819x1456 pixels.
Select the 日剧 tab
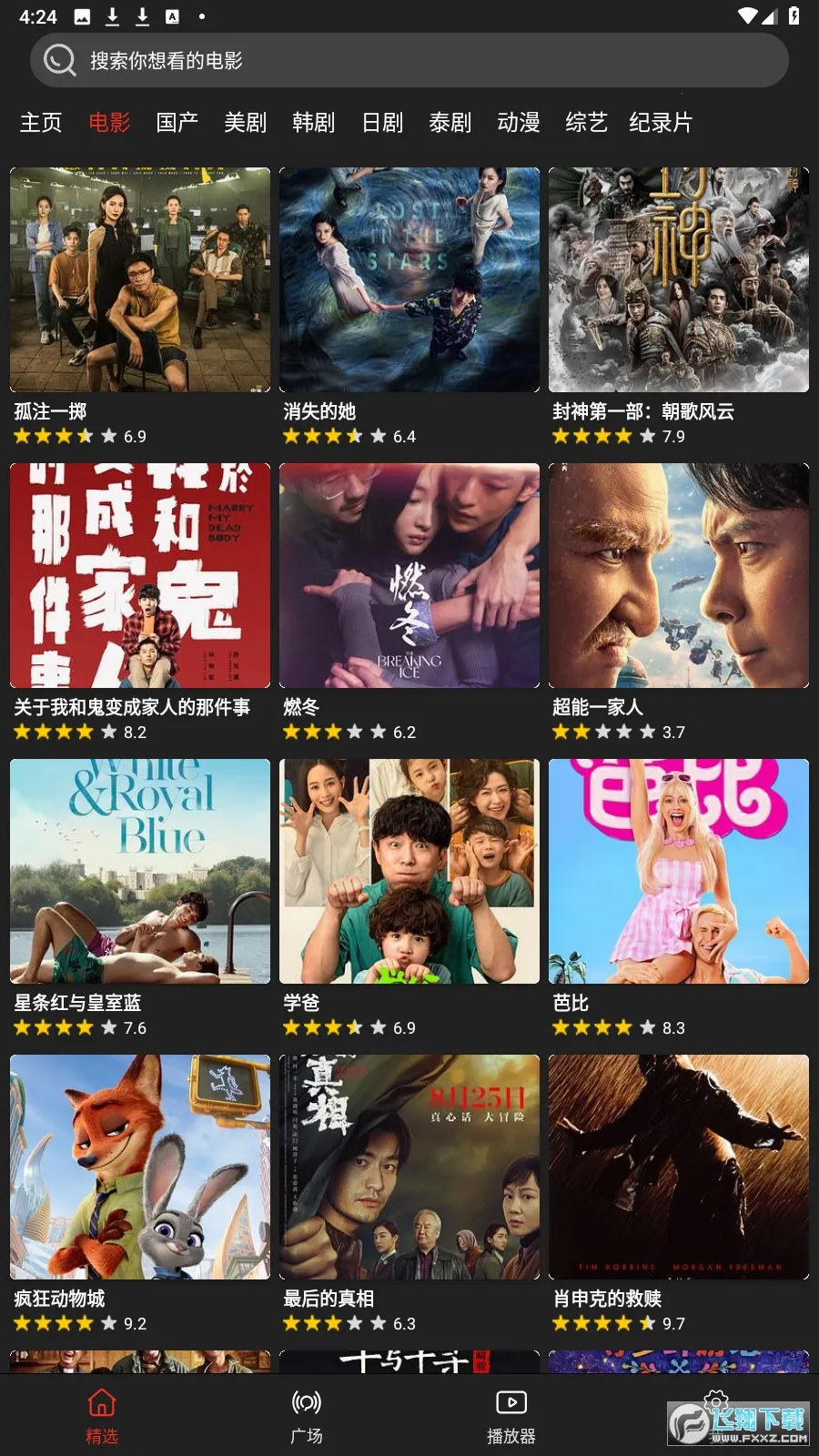coord(382,123)
